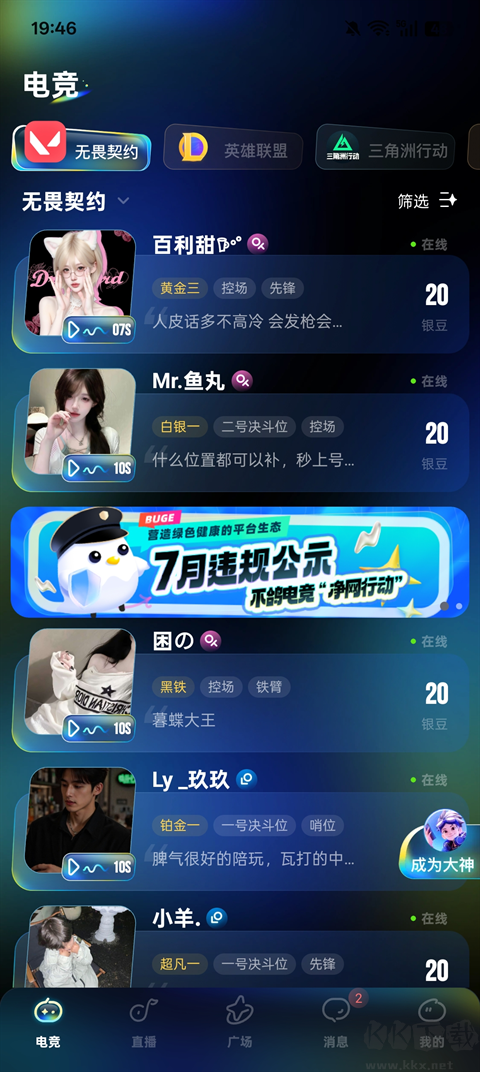Expand the 无畏契约 dropdown heading
The height and width of the screenshot is (1072, 480).
tap(75, 201)
